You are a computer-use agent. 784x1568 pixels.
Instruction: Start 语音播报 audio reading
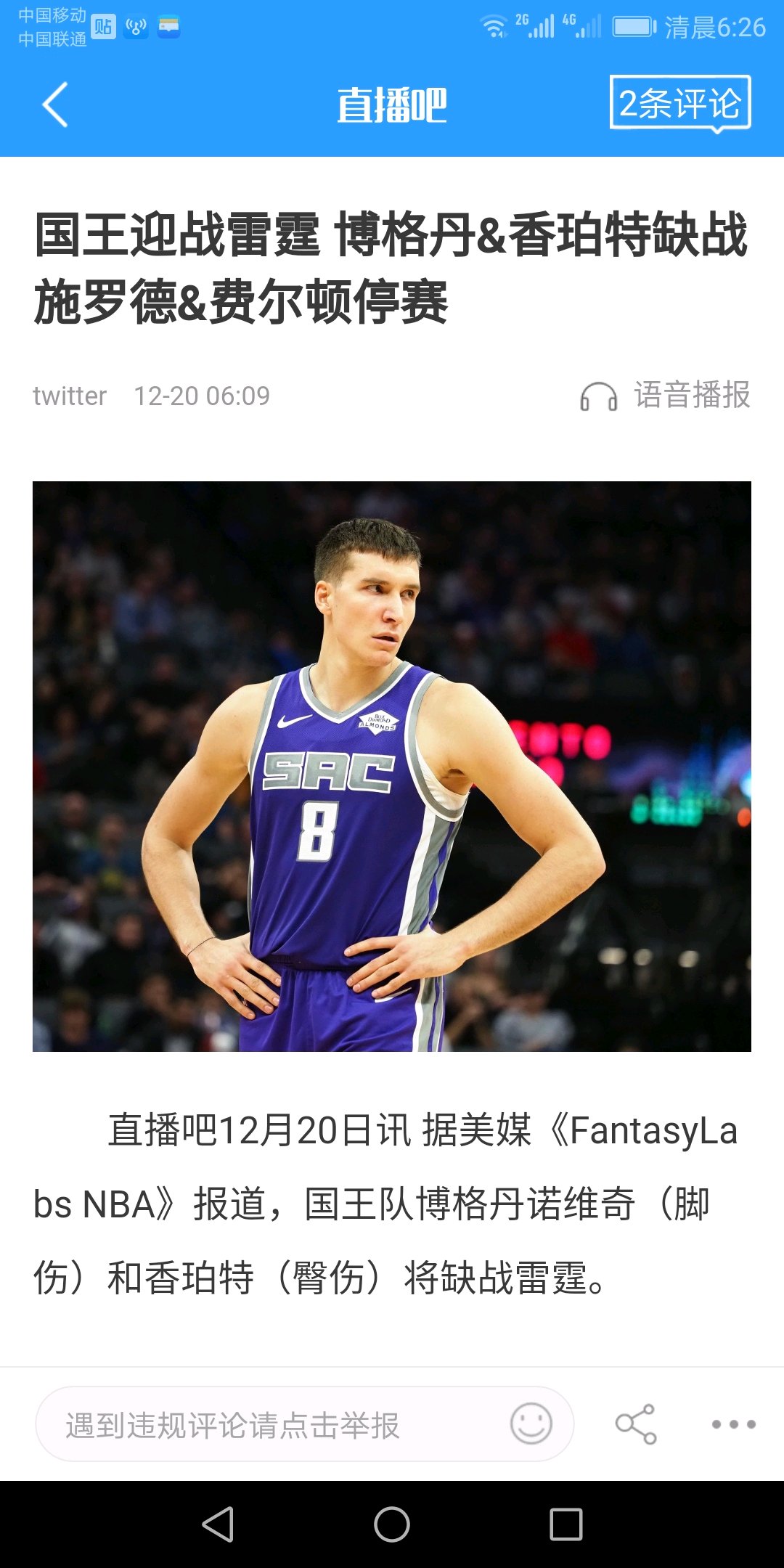tap(665, 396)
